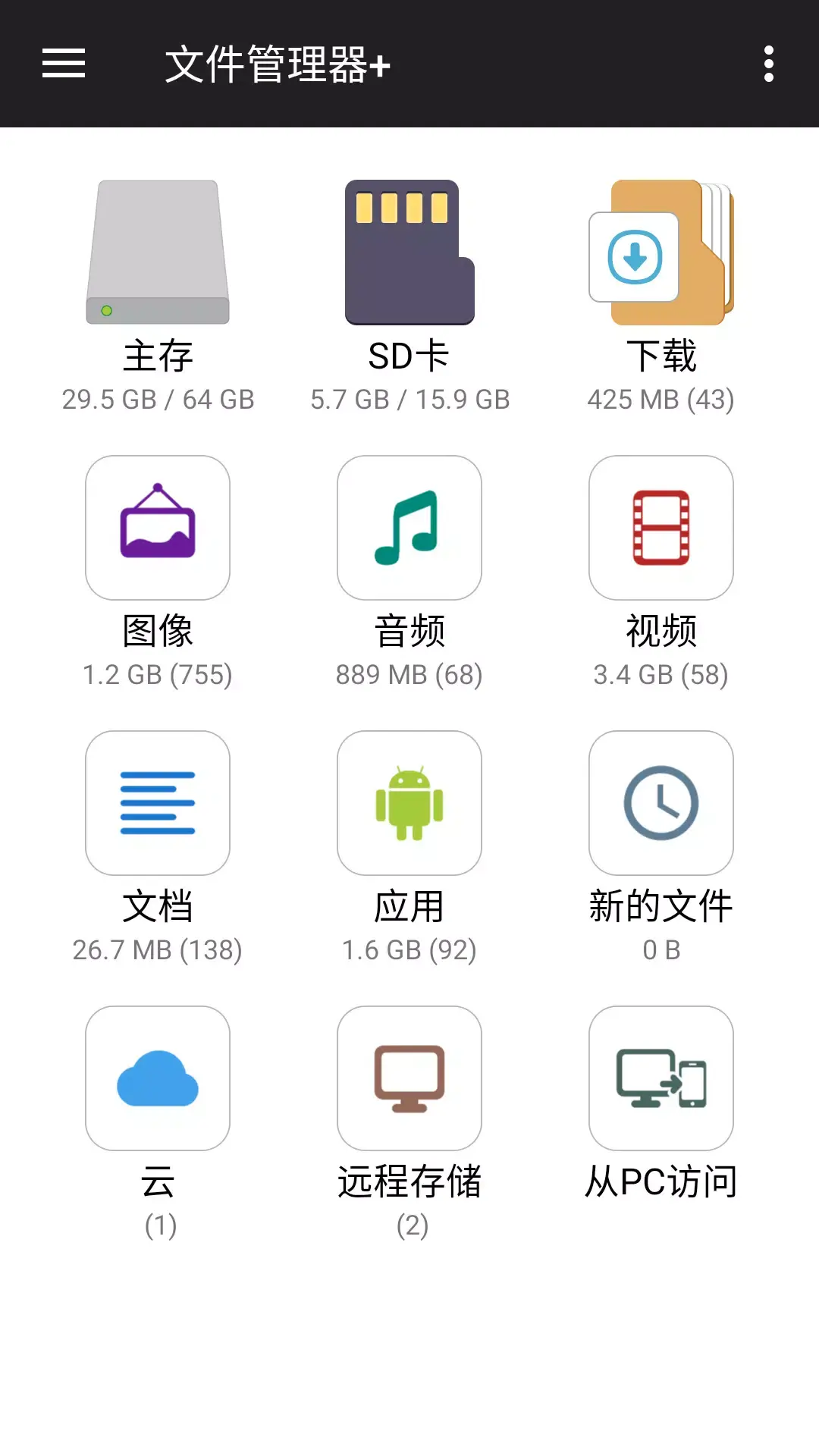This screenshot has width=819, height=1456.
Task: Click the 425 MB downloads size label
Action: pos(661,400)
